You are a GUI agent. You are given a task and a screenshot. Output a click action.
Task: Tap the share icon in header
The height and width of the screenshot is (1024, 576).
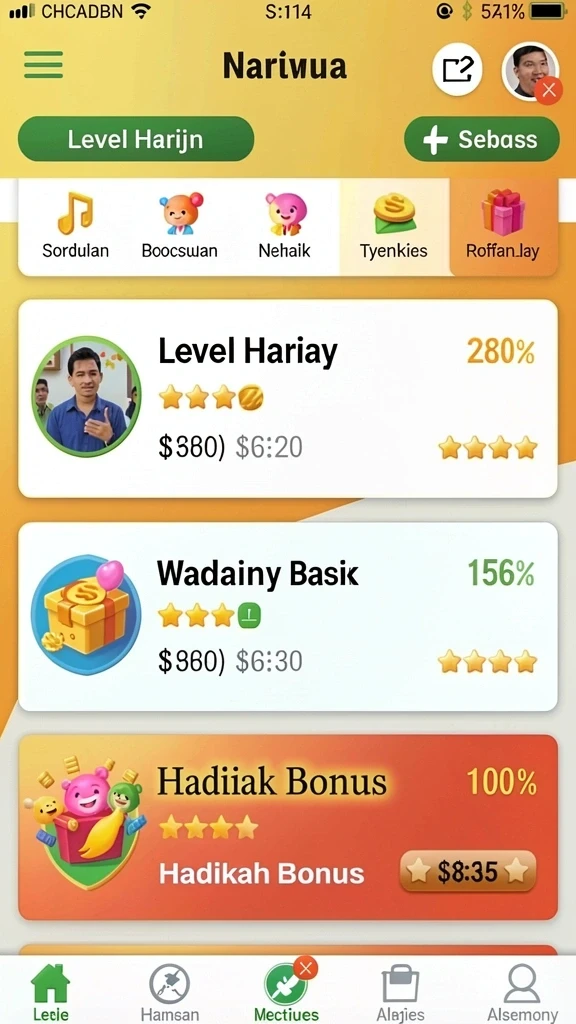(x=457, y=69)
